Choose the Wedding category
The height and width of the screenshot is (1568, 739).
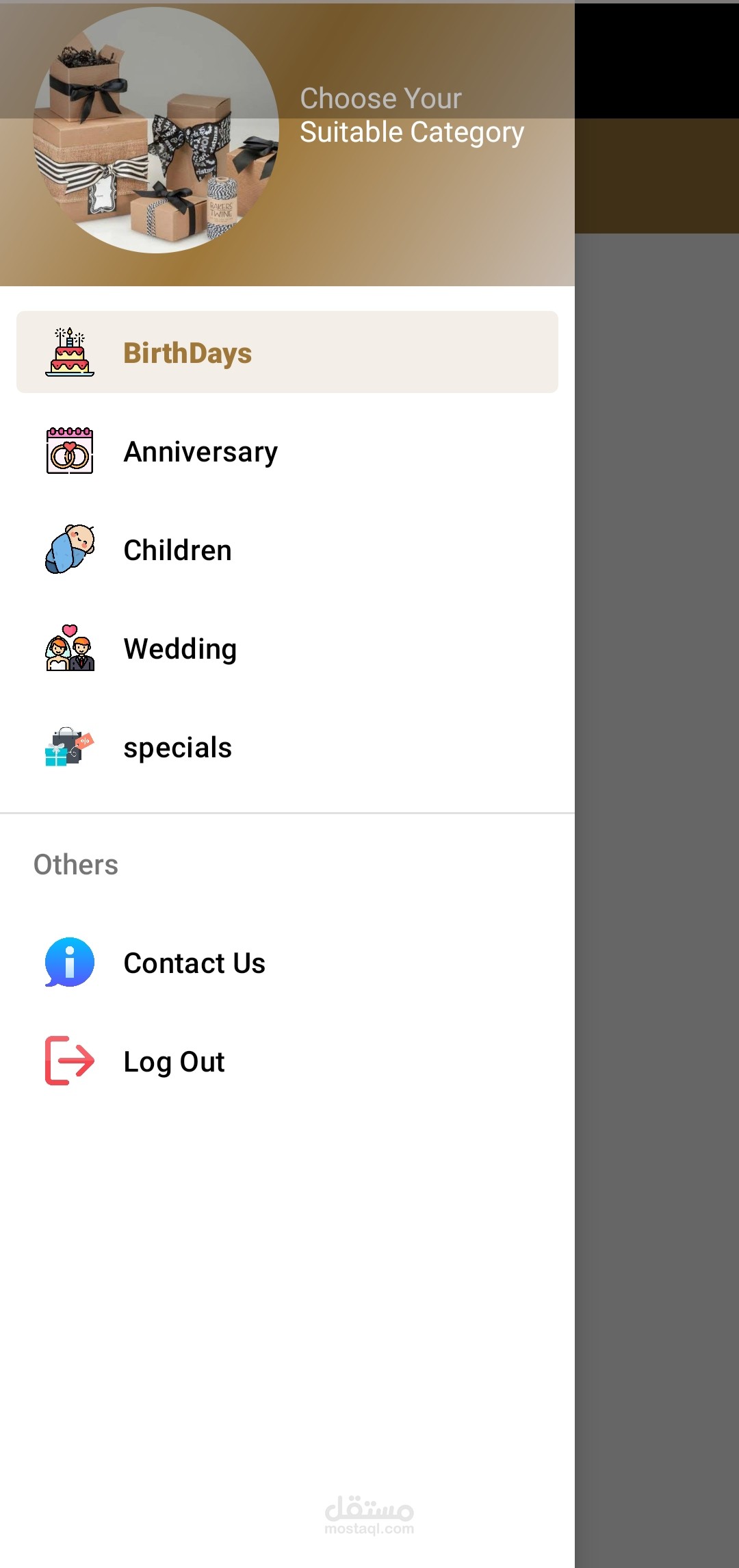pyautogui.click(x=287, y=648)
